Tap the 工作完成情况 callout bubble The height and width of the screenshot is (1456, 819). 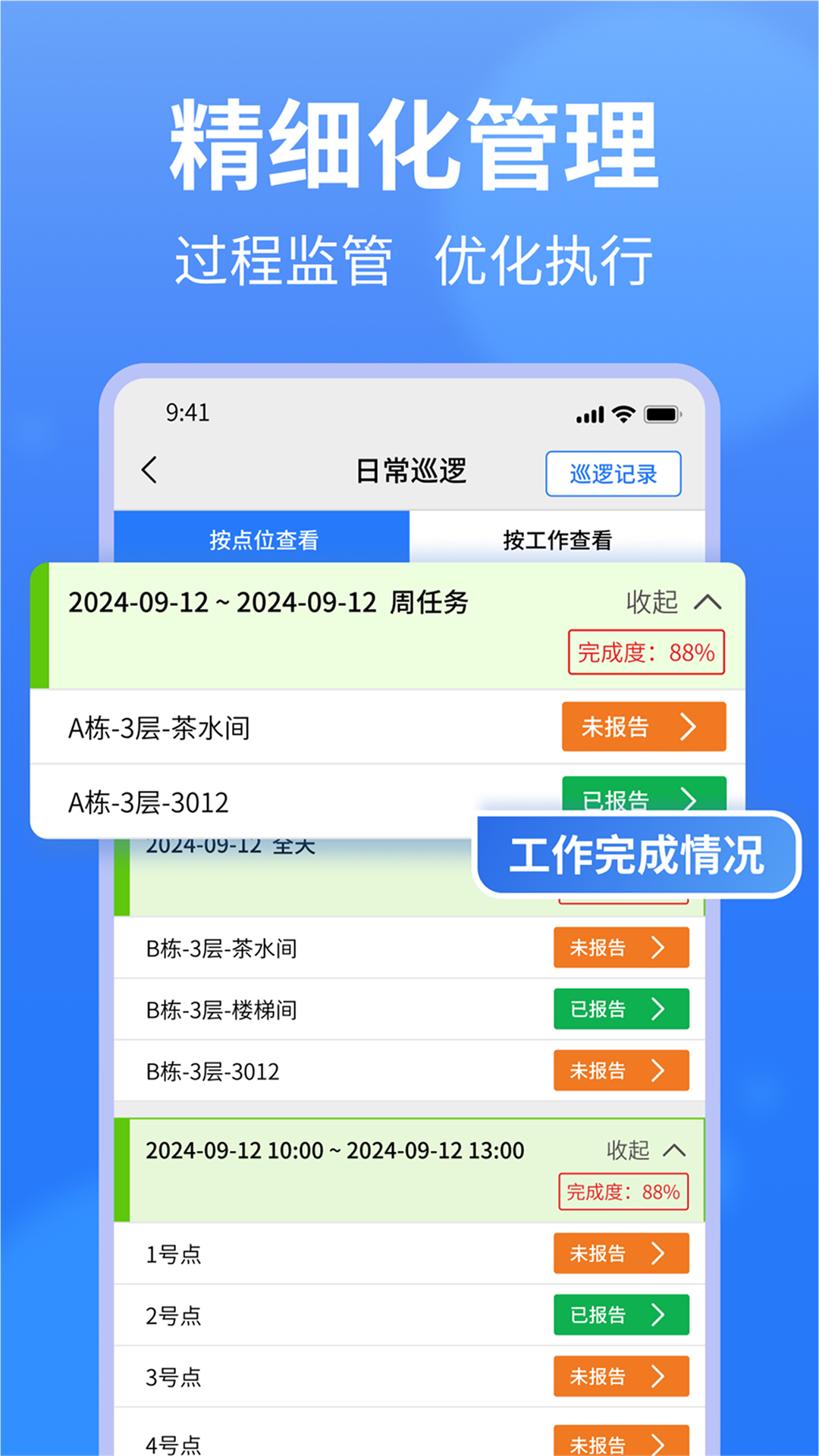(x=639, y=855)
